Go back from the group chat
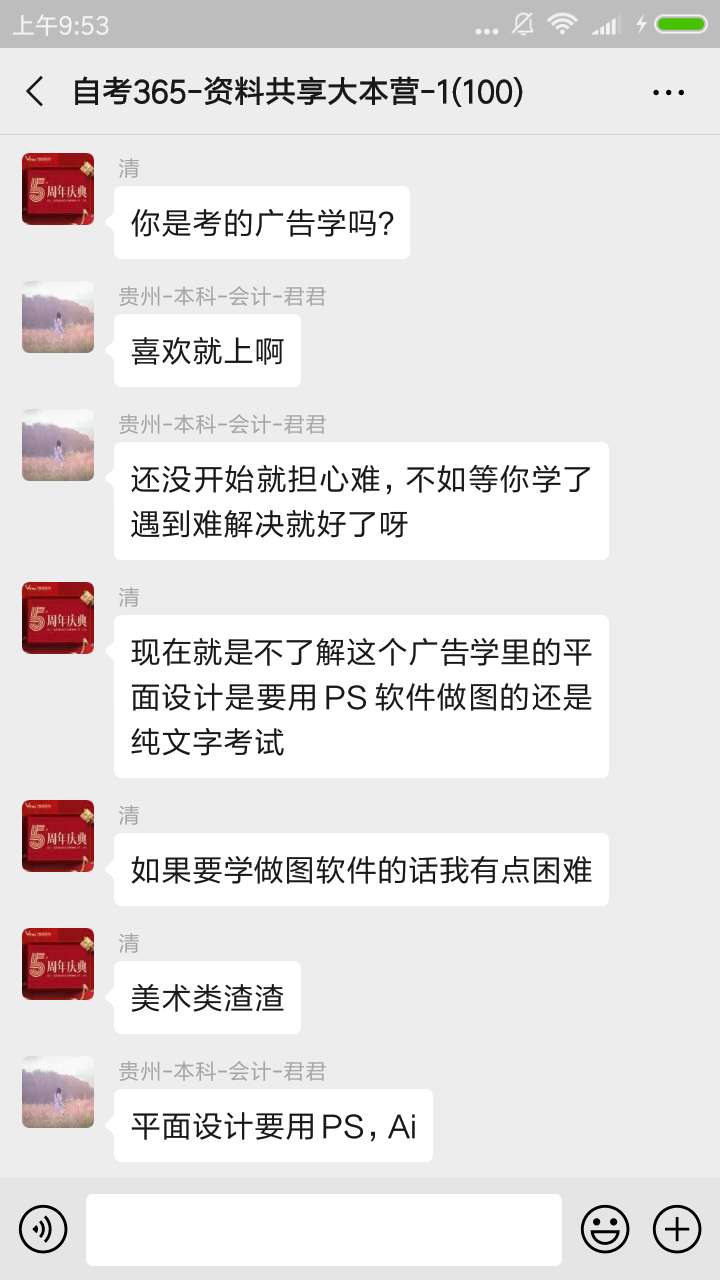Image resolution: width=720 pixels, height=1280 pixels. pos(36,92)
